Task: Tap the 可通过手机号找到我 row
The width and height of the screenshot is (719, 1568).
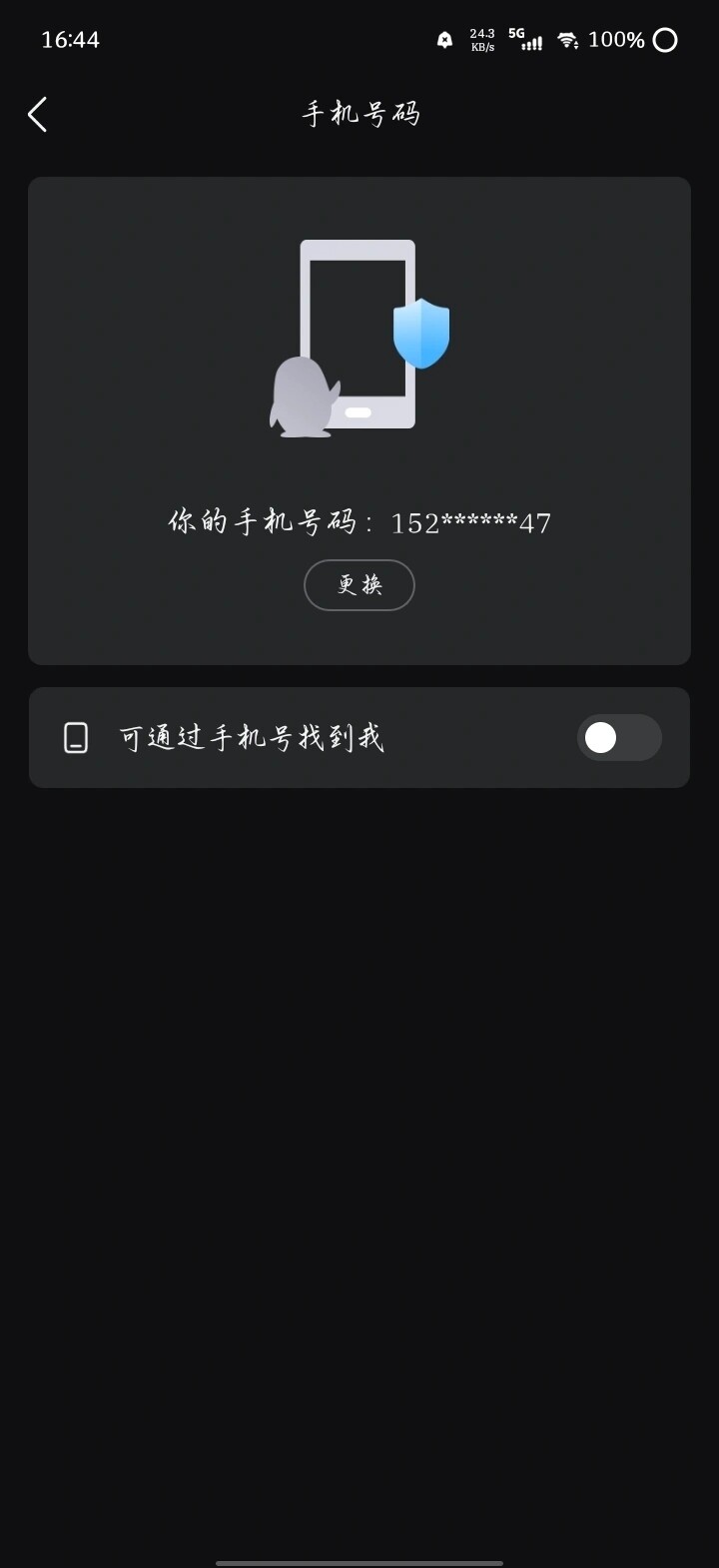Action: [x=300, y=737]
